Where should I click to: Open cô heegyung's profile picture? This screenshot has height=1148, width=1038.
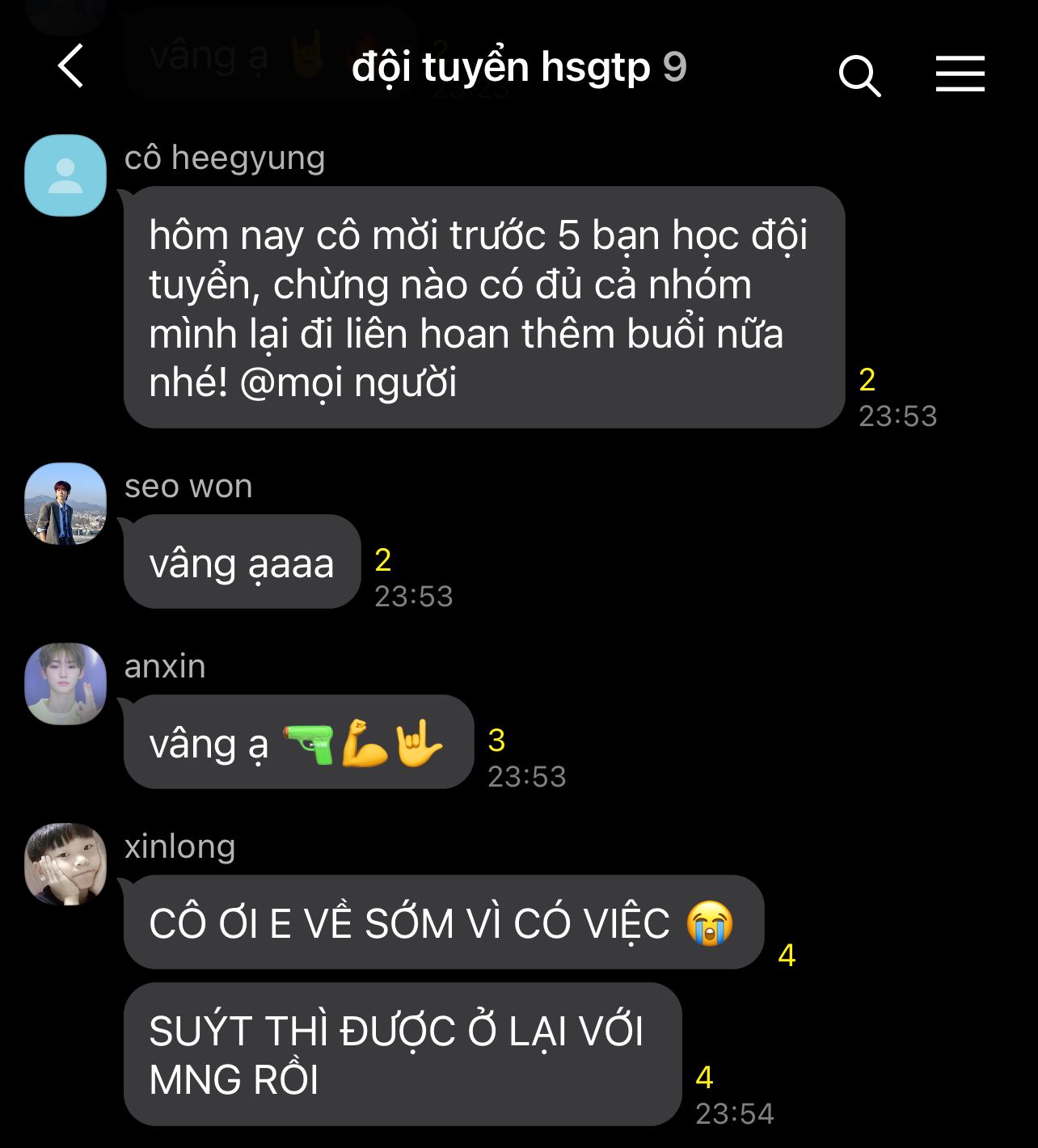point(65,175)
